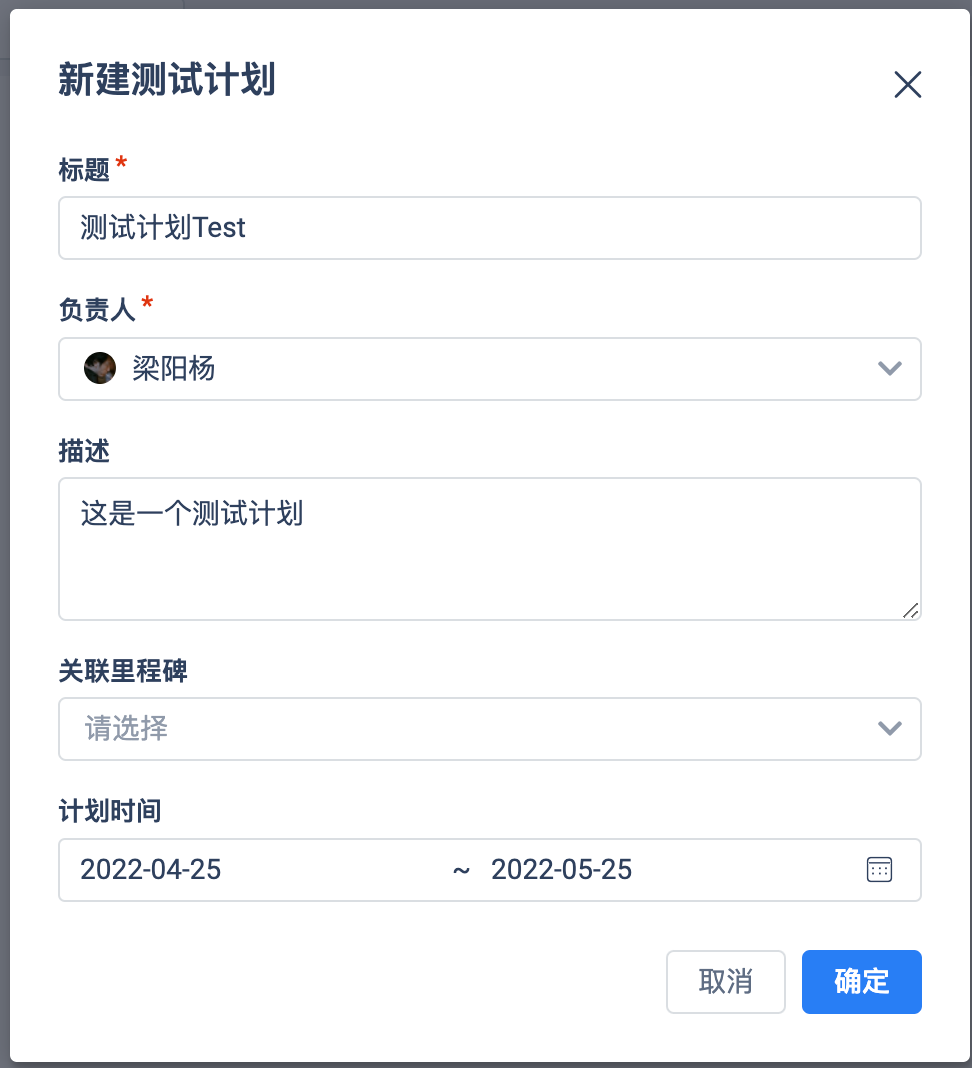Screen dimensions: 972x1068
Task: Open the 计划时间 calendar icon
Action: click(x=878, y=869)
